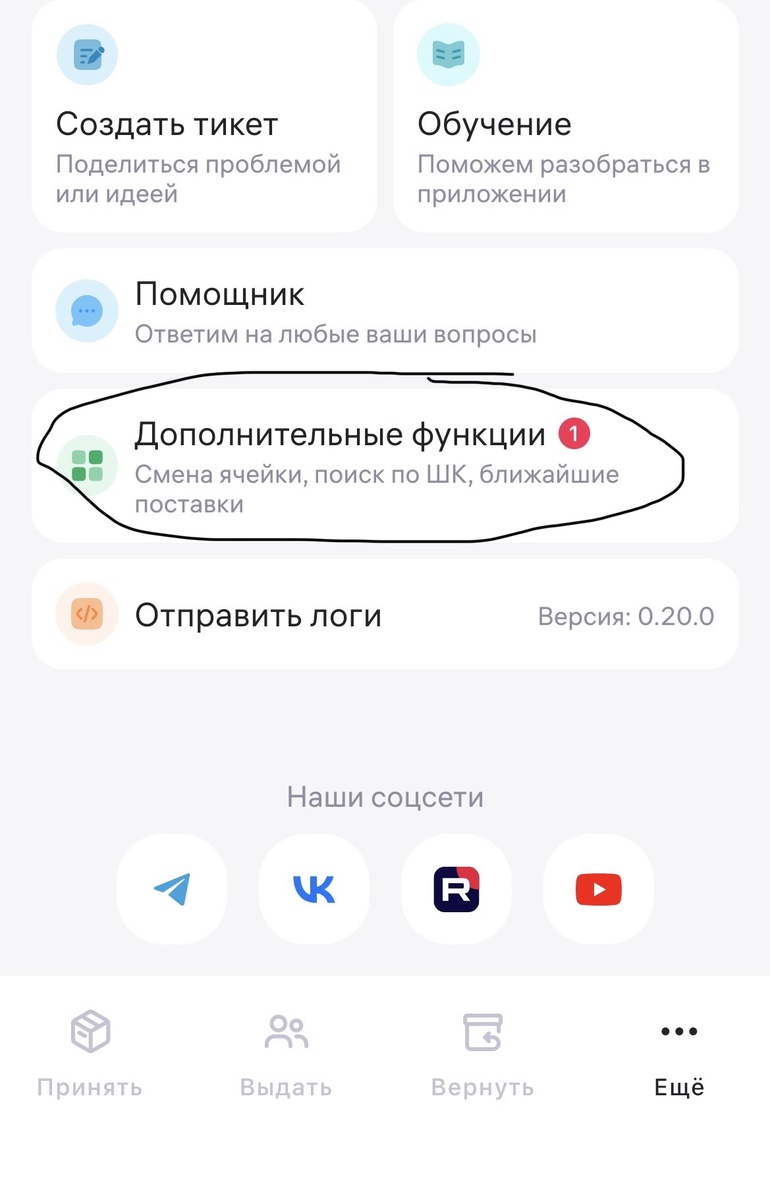The width and height of the screenshot is (770, 1200).
Task: Open the YouTube social link
Action: [x=598, y=889]
